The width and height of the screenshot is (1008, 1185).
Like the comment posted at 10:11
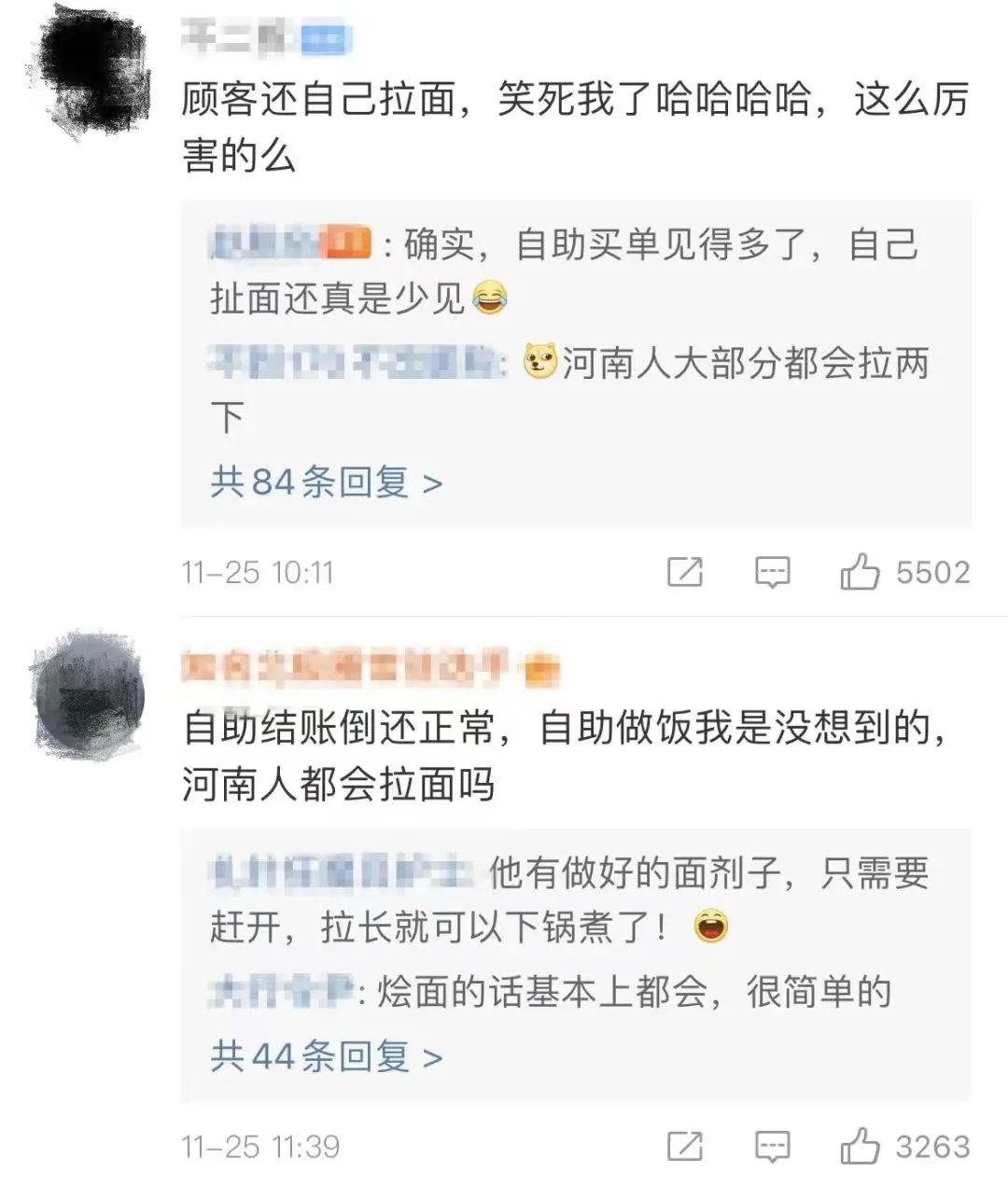point(860,572)
